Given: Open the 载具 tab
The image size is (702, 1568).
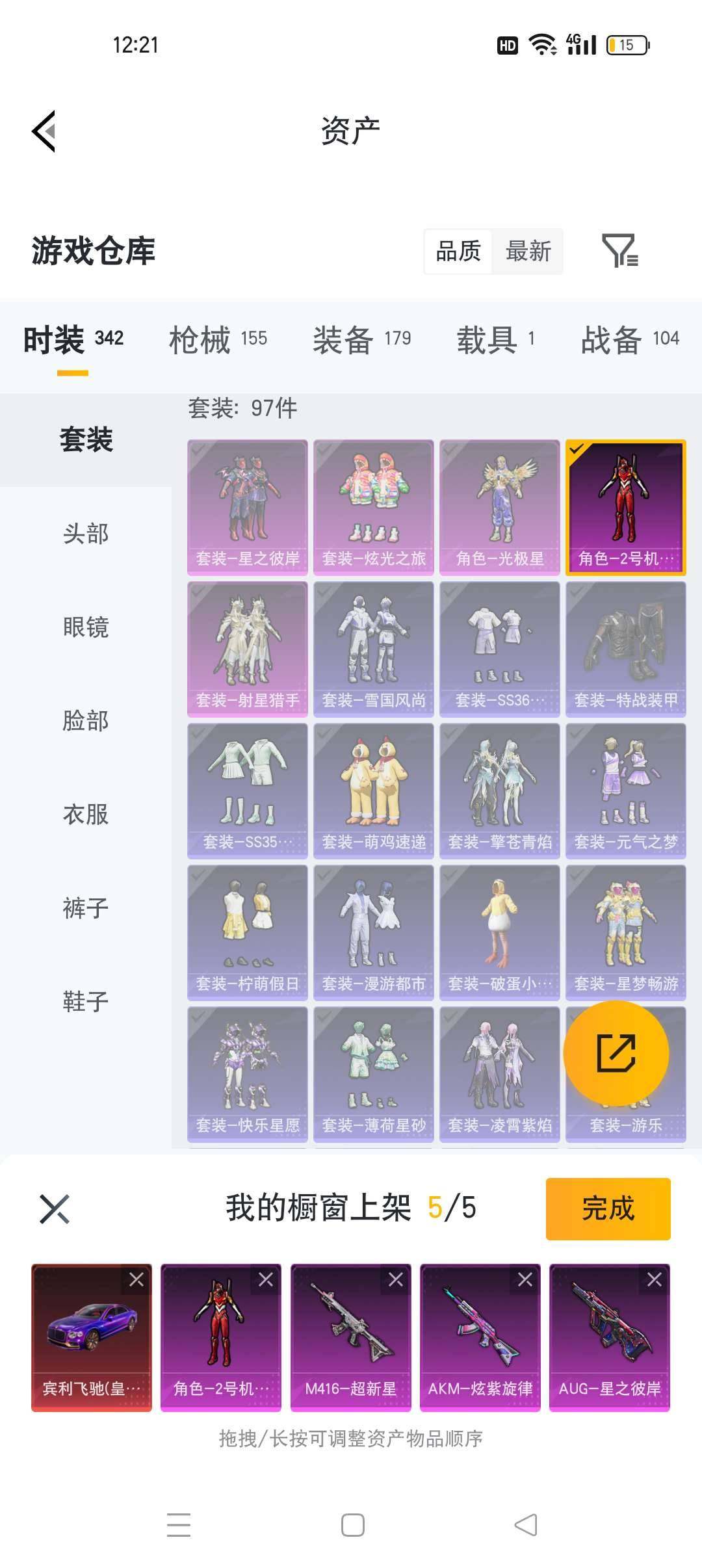Looking at the screenshot, I should [495, 339].
